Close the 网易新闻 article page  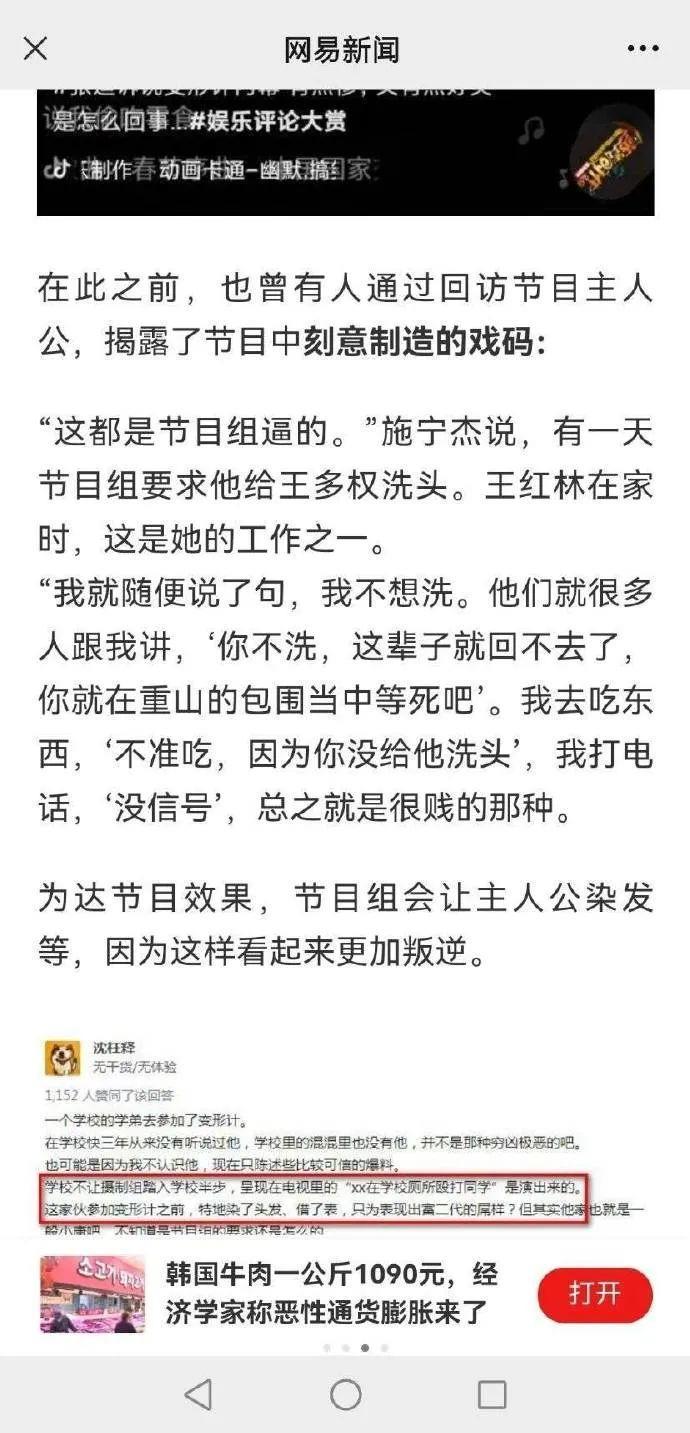(x=35, y=48)
